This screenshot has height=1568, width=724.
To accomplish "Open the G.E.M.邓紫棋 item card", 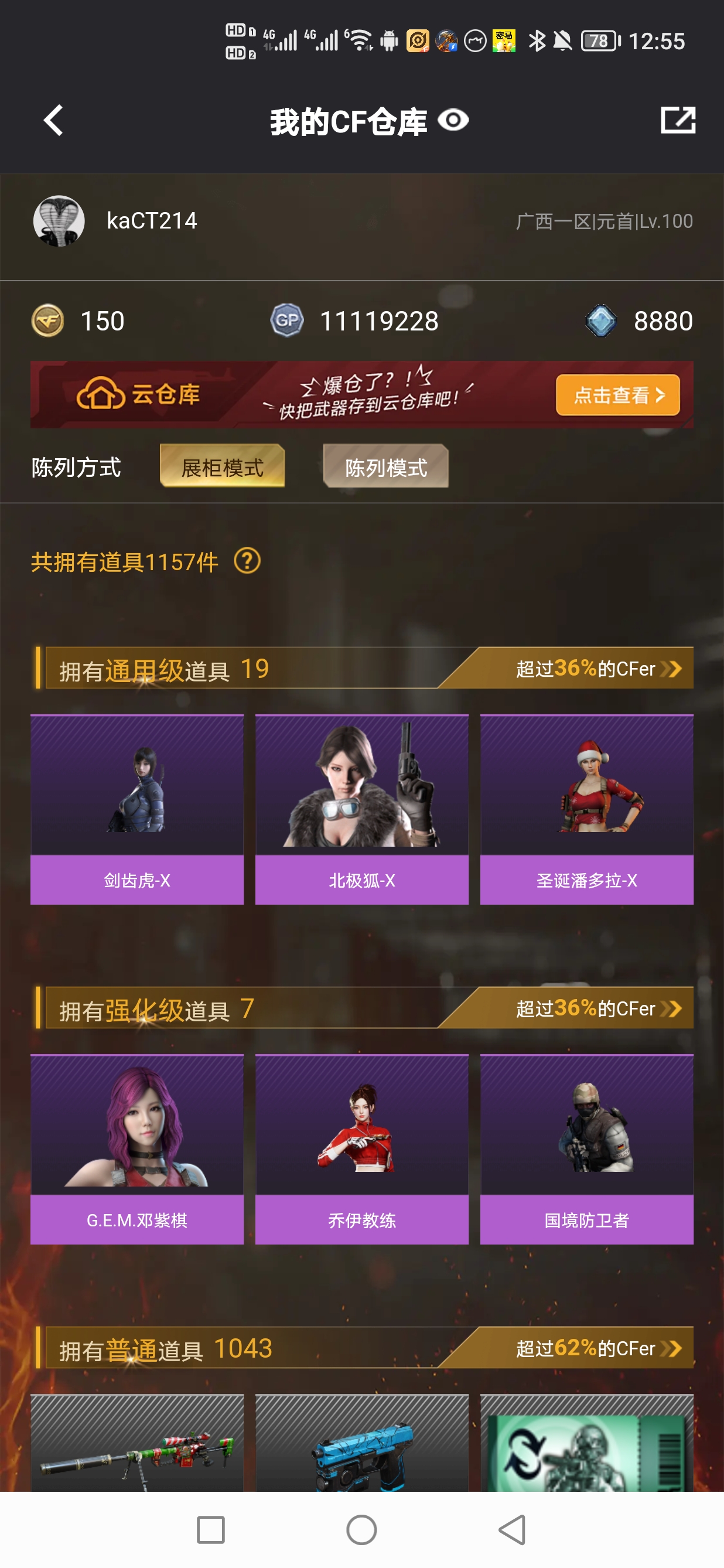I will tap(137, 1148).
